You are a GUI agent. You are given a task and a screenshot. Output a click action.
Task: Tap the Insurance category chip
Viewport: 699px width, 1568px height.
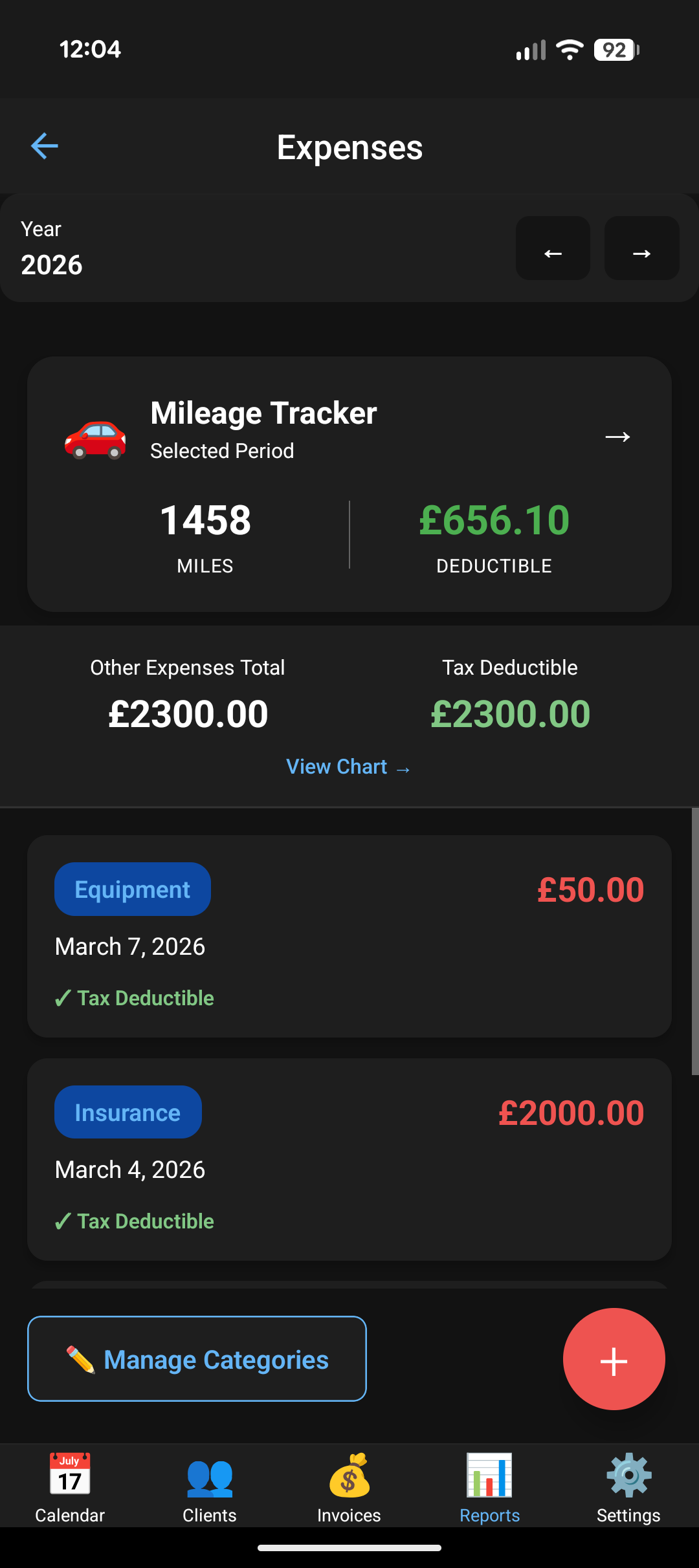128,1112
